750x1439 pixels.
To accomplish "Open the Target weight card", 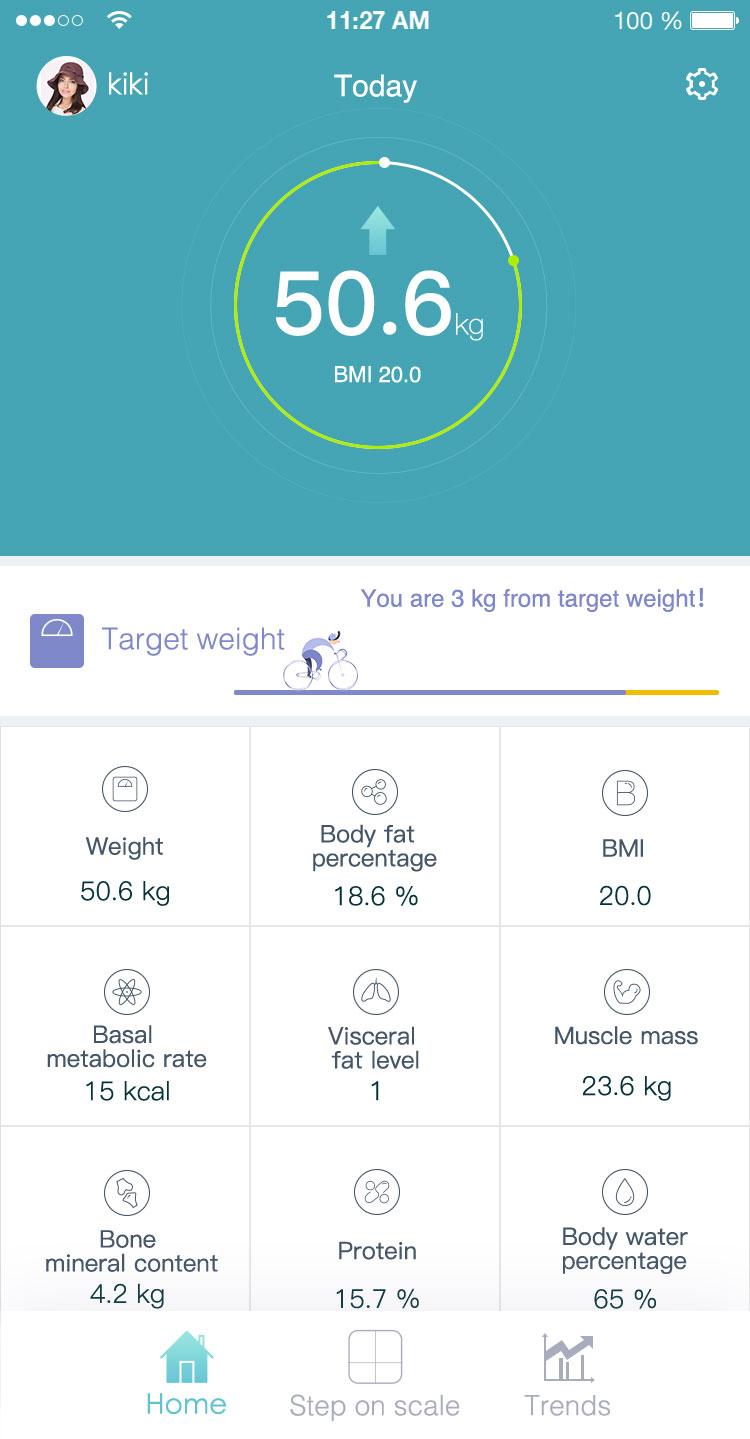I will [375, 641].
